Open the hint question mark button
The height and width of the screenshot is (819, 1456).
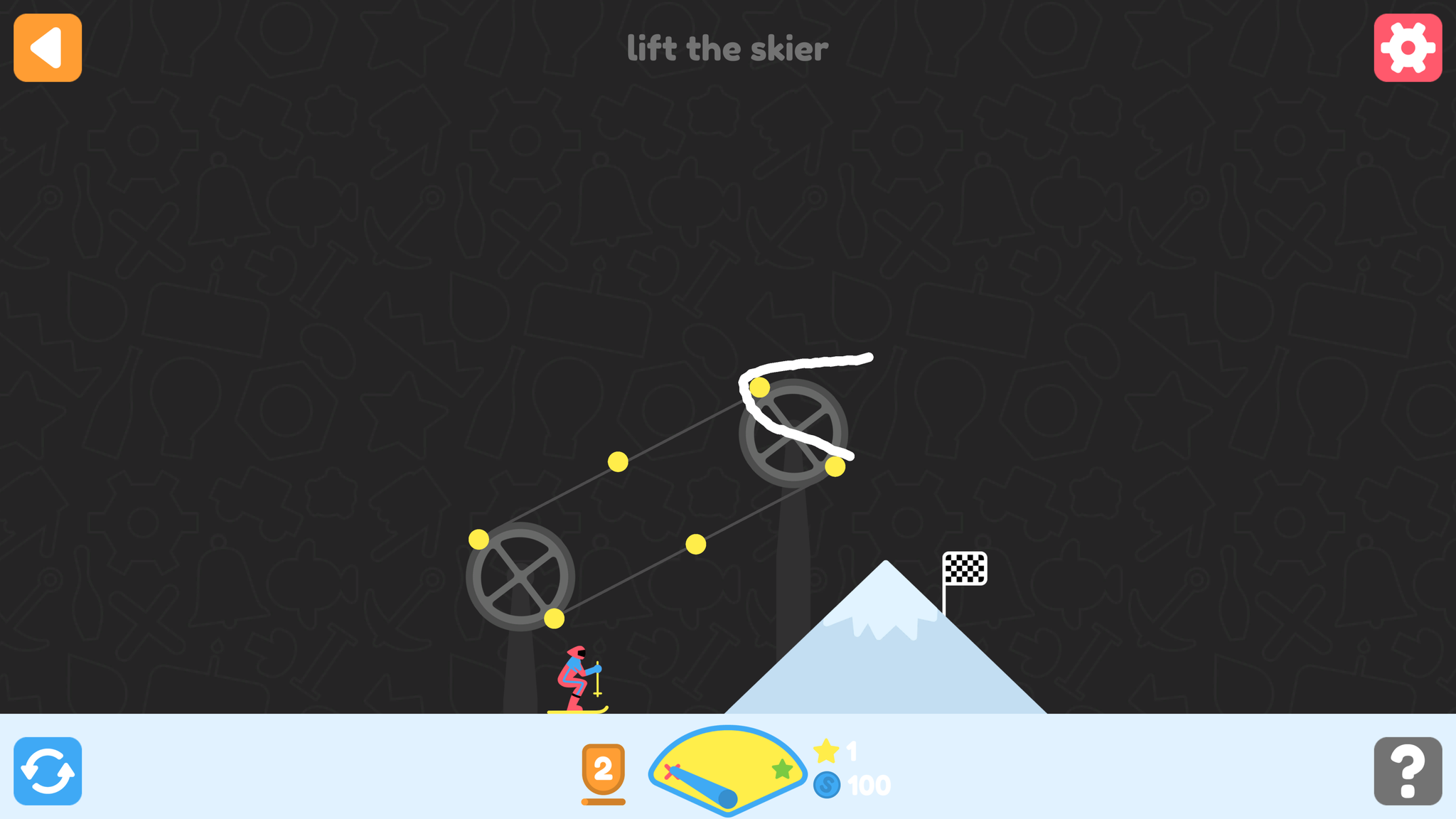click(x=1408, y=771)
